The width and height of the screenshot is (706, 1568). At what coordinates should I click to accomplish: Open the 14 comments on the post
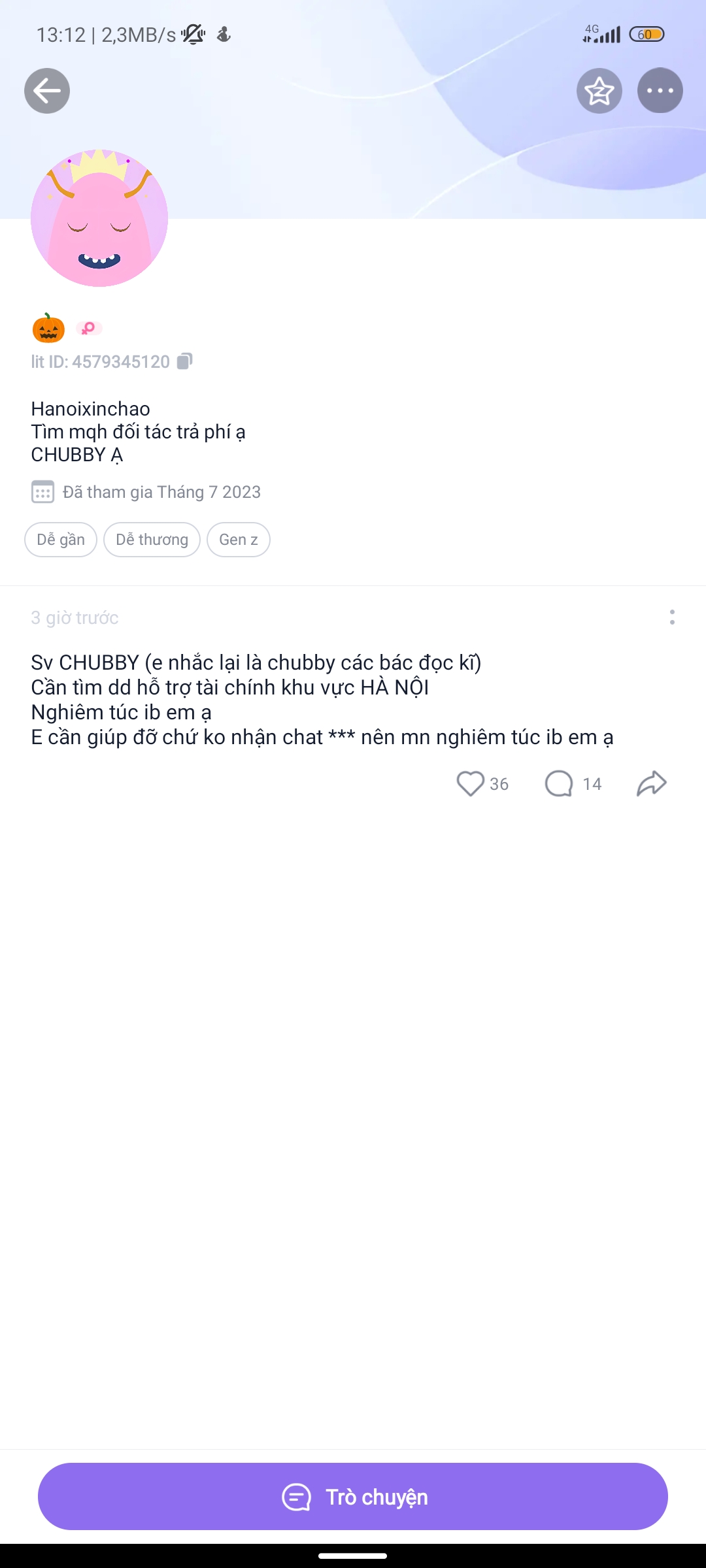tap(559, 784)
